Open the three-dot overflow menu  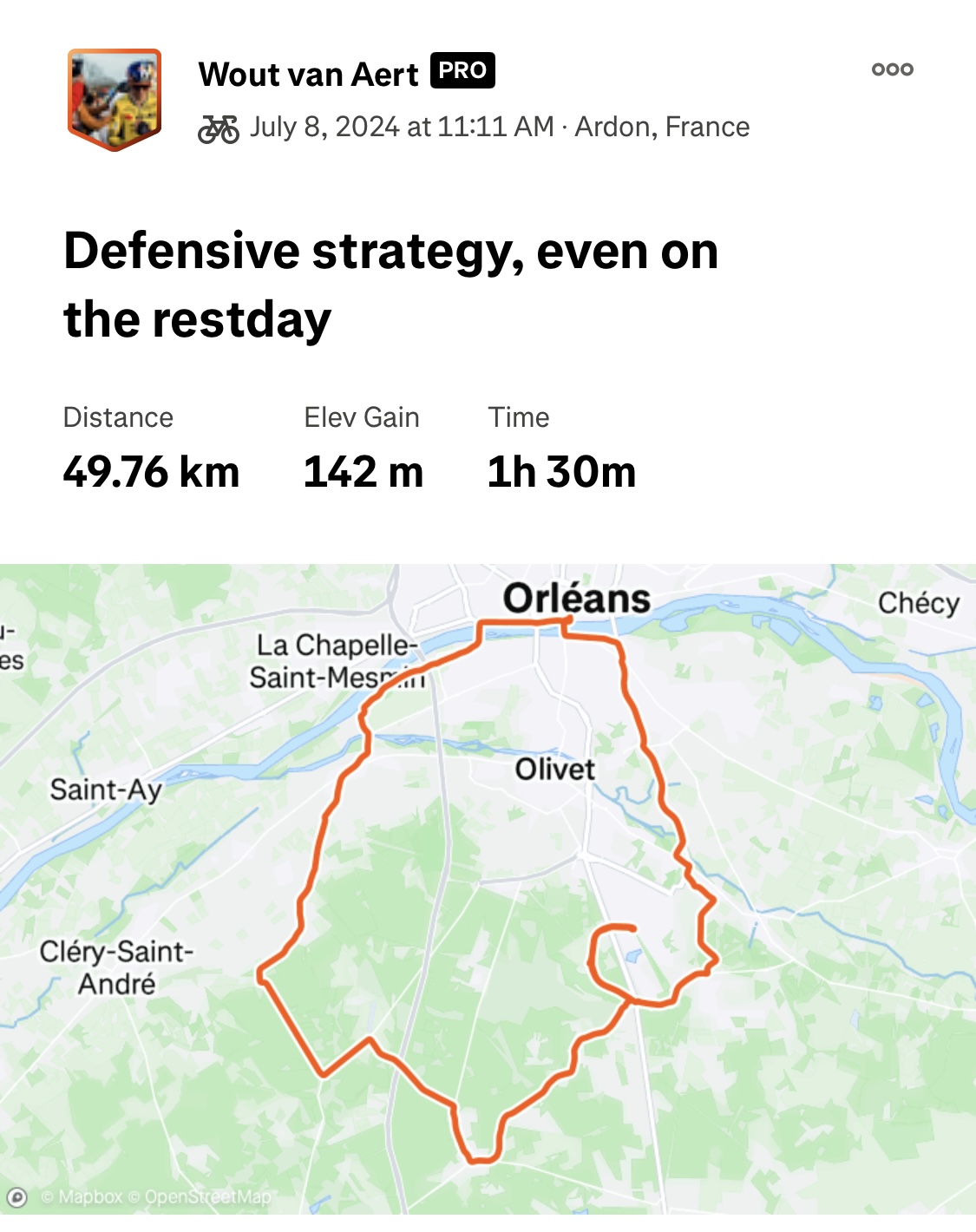click(892, 69)
